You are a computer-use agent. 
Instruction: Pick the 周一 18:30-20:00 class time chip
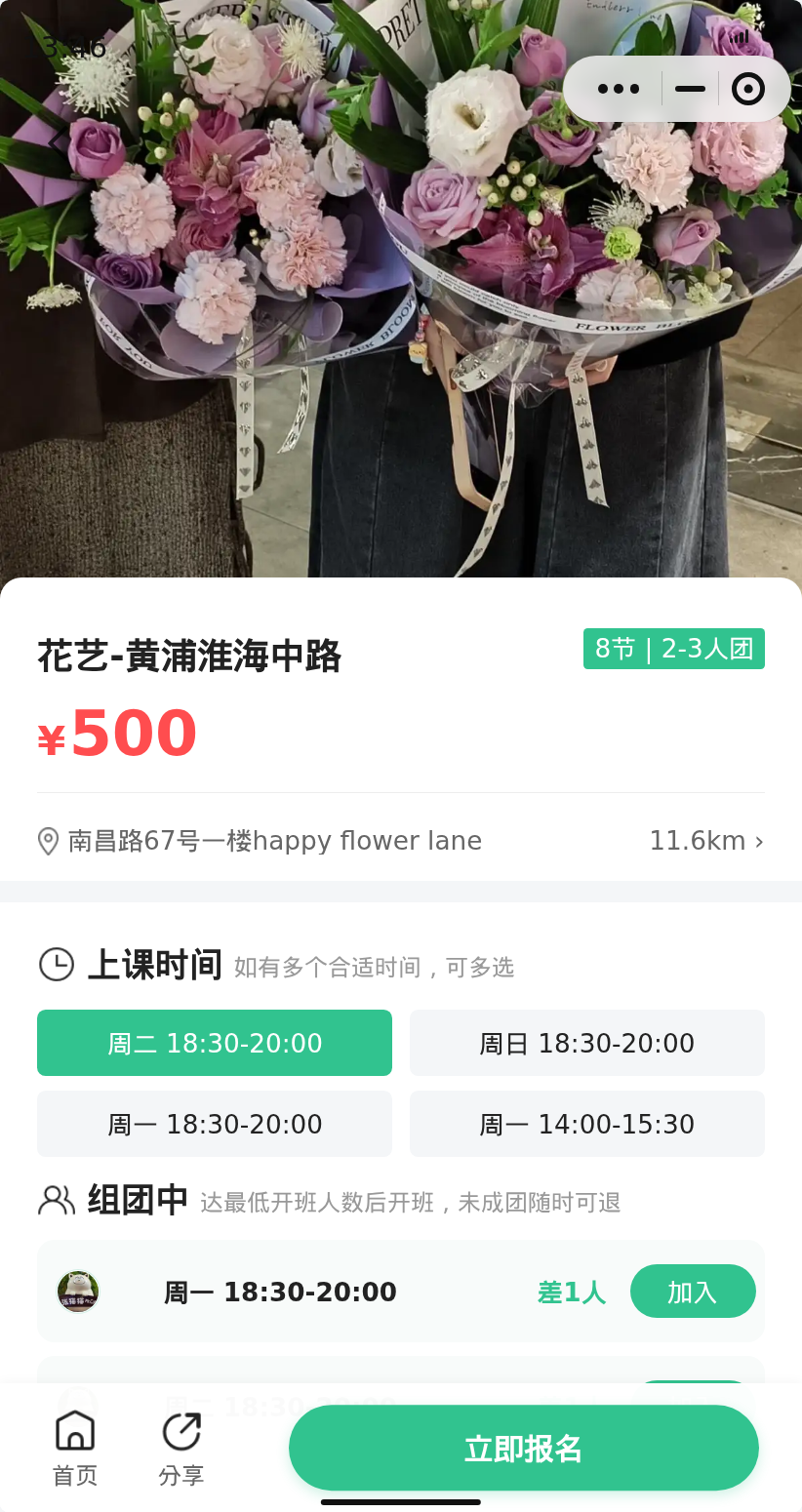click(x=215, y=1124)
